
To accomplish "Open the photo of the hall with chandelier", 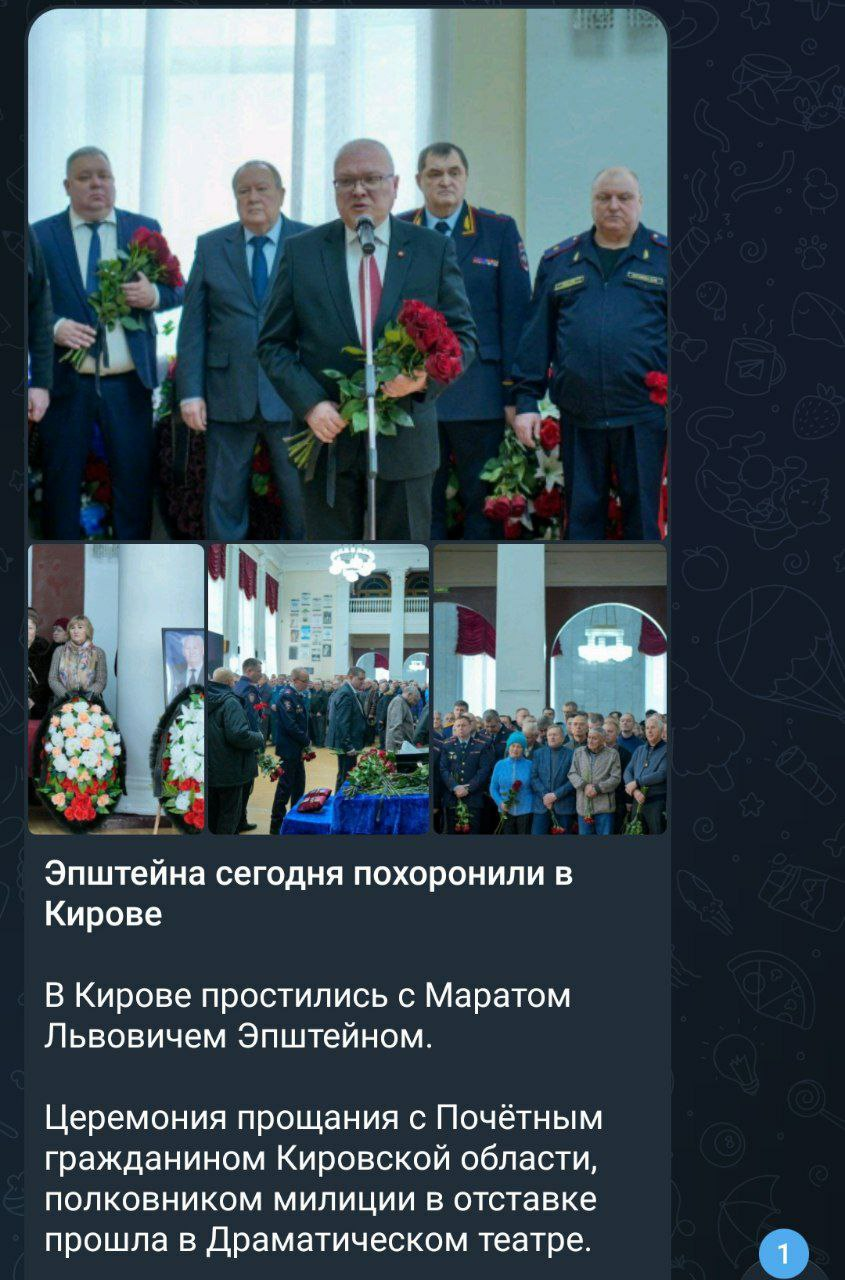I will point(318,688).
